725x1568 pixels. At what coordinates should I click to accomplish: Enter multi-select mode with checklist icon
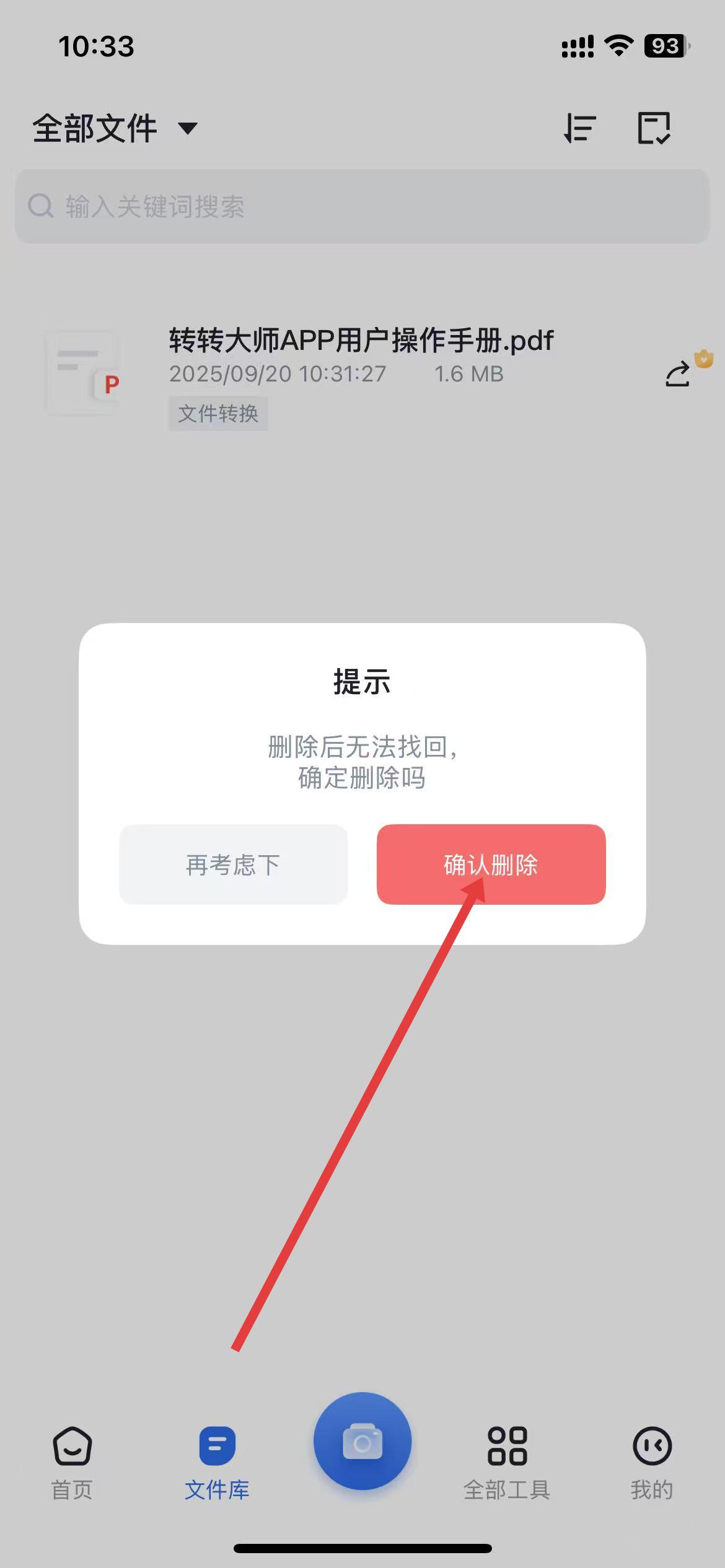[654, 128]
